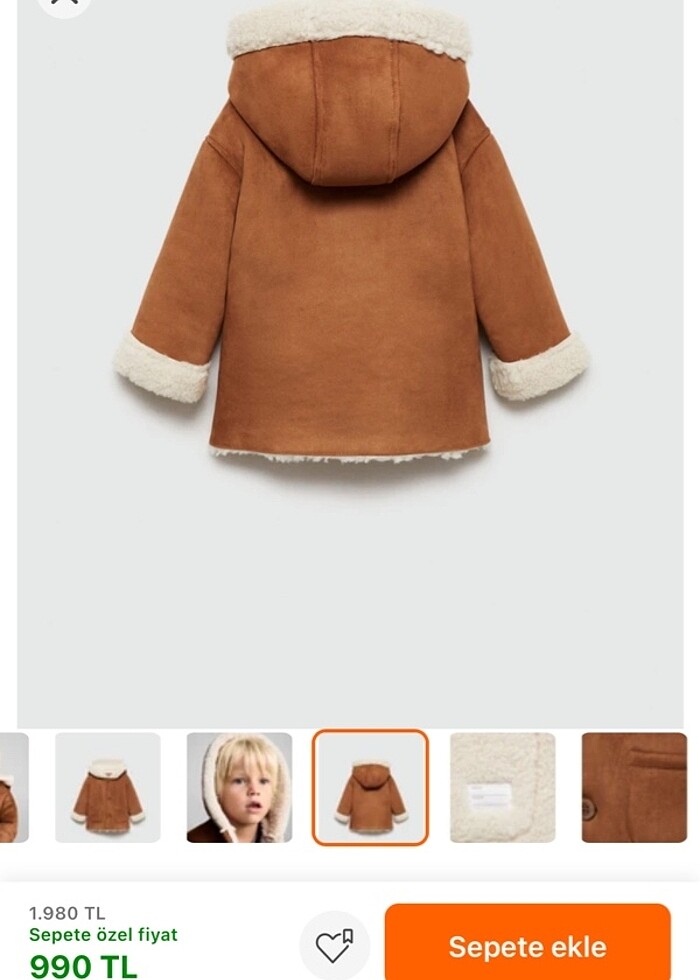Close the product image gallery
700x980 pixels.
click(64, 5)
